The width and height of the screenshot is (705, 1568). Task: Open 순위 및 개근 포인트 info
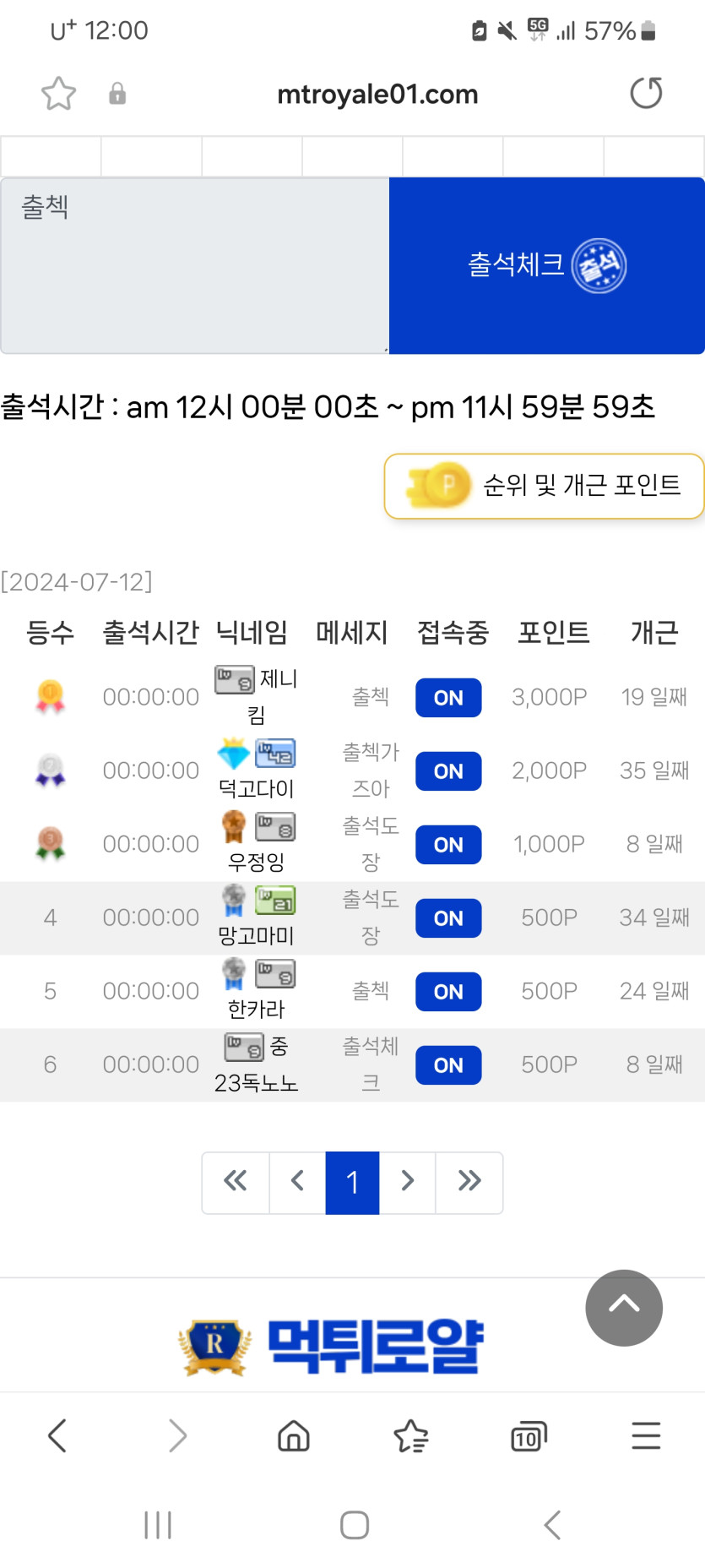tap(544, 486)
